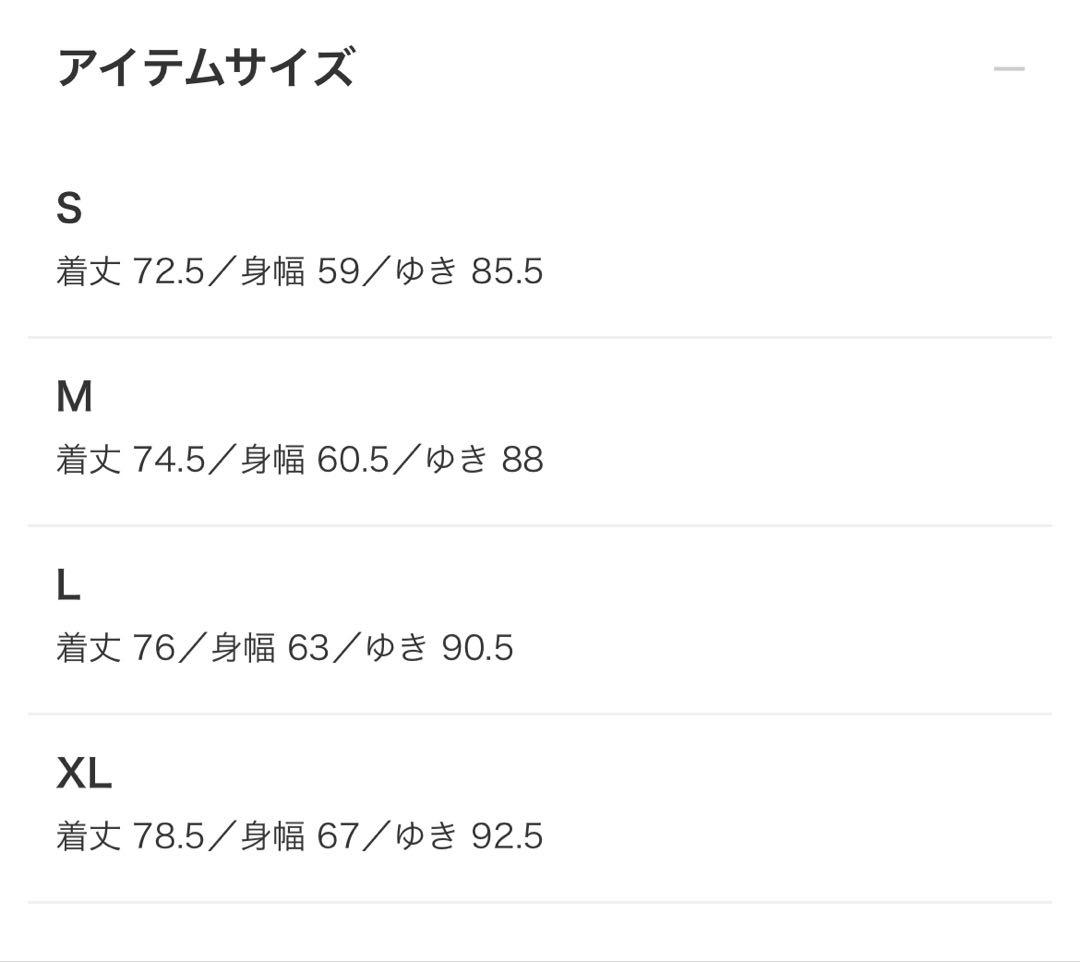Collapse the アイテムサイズ section
The image size is (1080, 962).
pyautogui.click(x=1009, y=69)
